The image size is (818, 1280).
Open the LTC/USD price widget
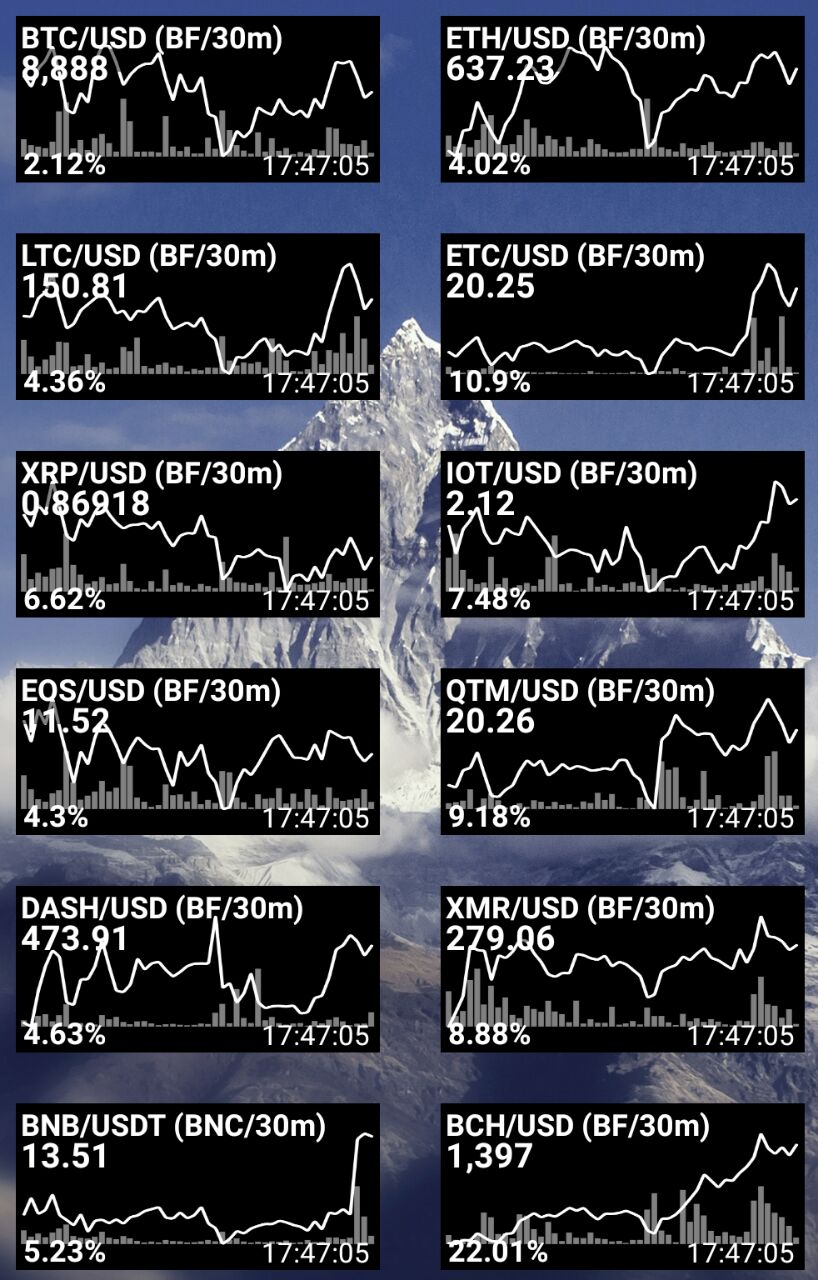tap(198, 317)
